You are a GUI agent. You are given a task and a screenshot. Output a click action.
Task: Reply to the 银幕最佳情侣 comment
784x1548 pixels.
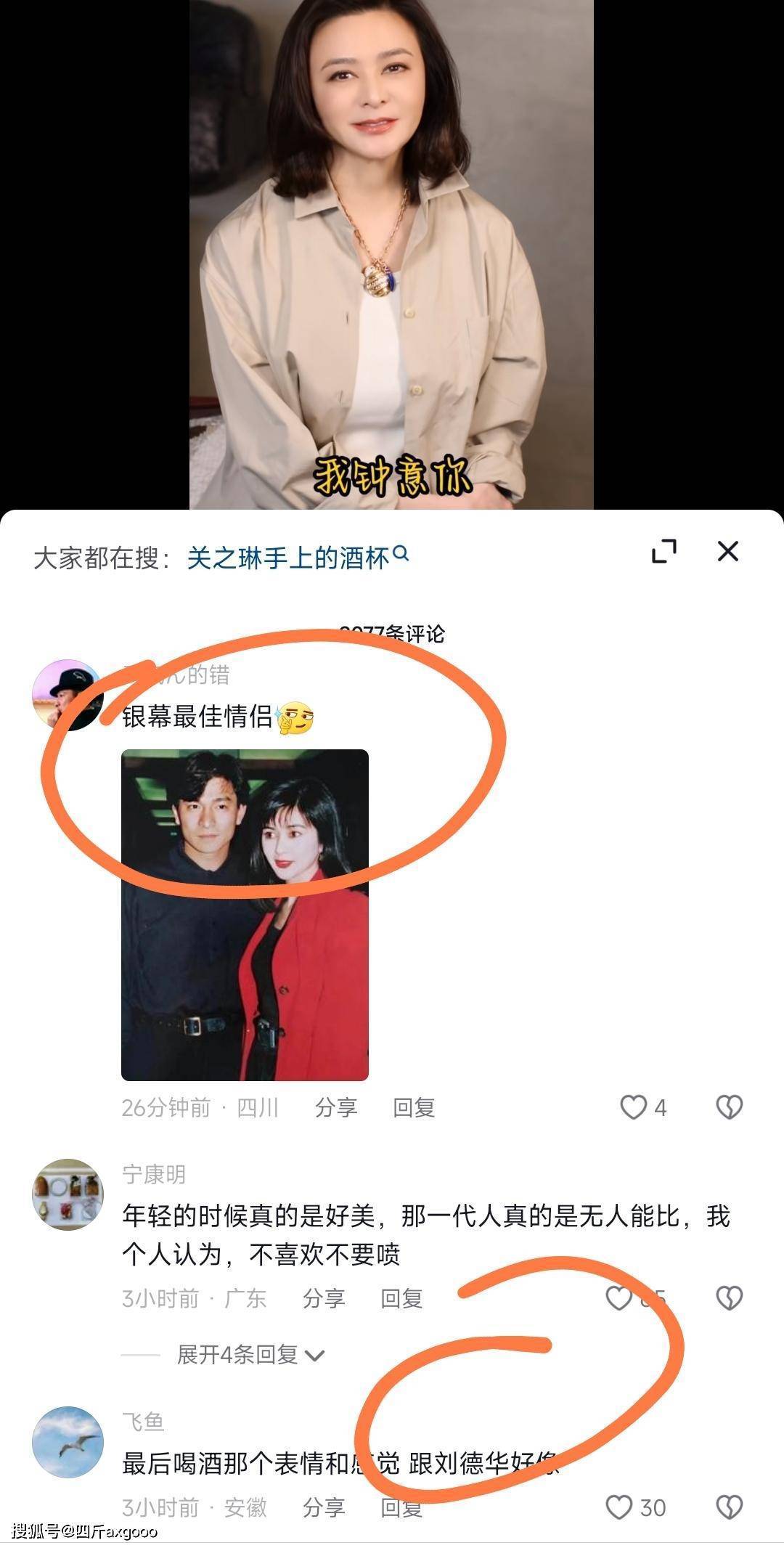414,1107
